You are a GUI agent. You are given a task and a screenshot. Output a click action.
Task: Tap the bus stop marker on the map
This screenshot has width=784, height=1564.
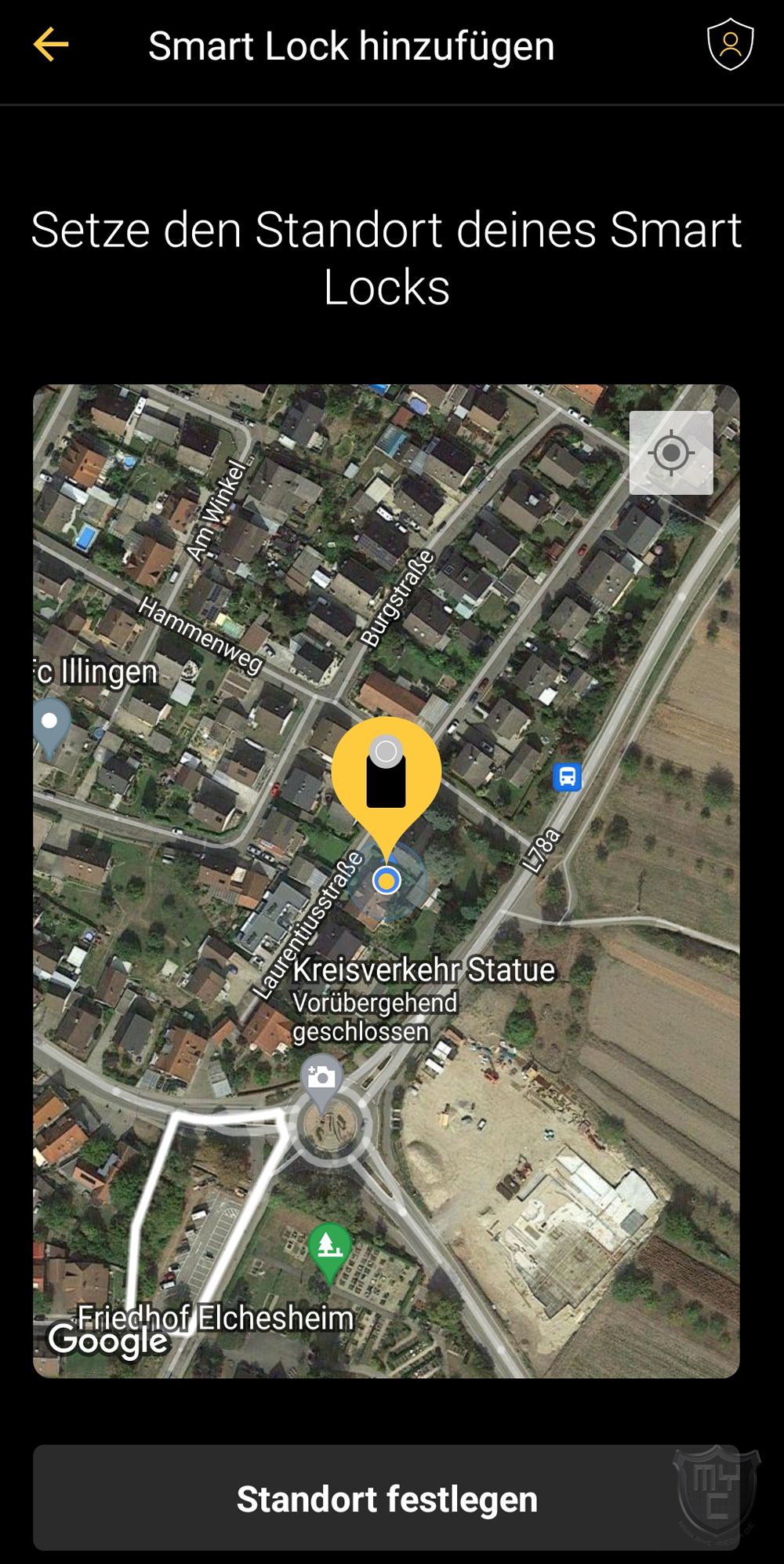pos(567,777)
